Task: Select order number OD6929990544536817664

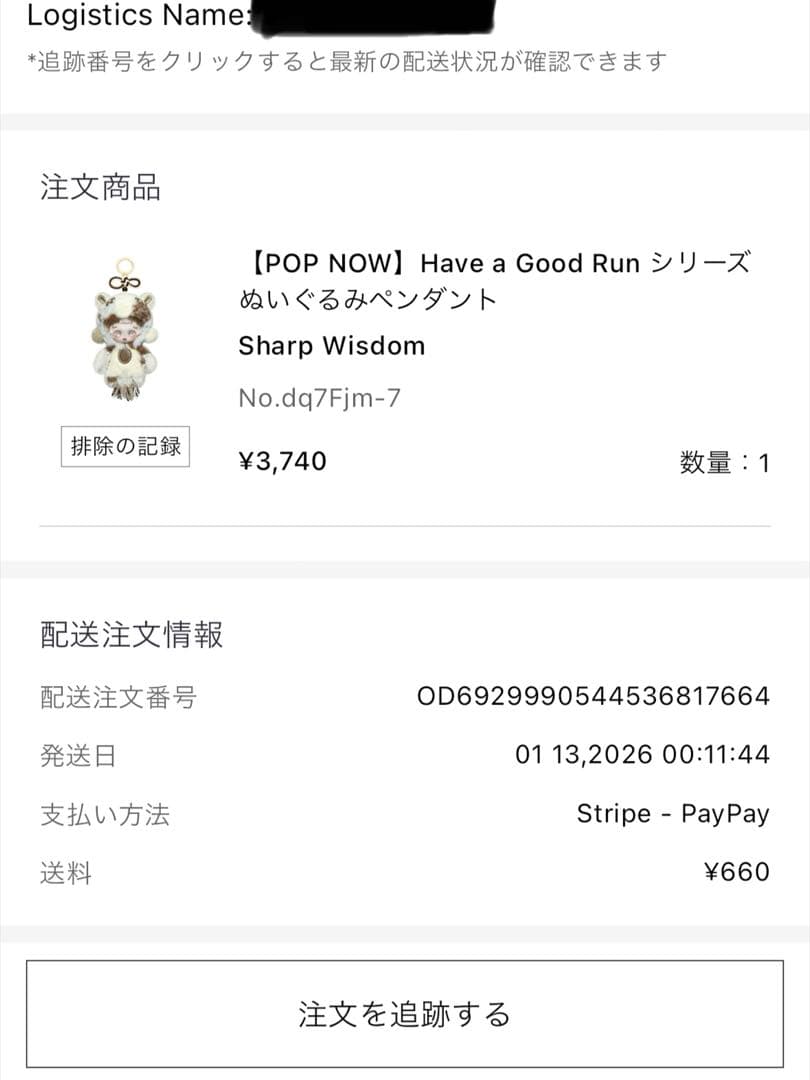Action: pyautogui.click(x=594, y=695)
